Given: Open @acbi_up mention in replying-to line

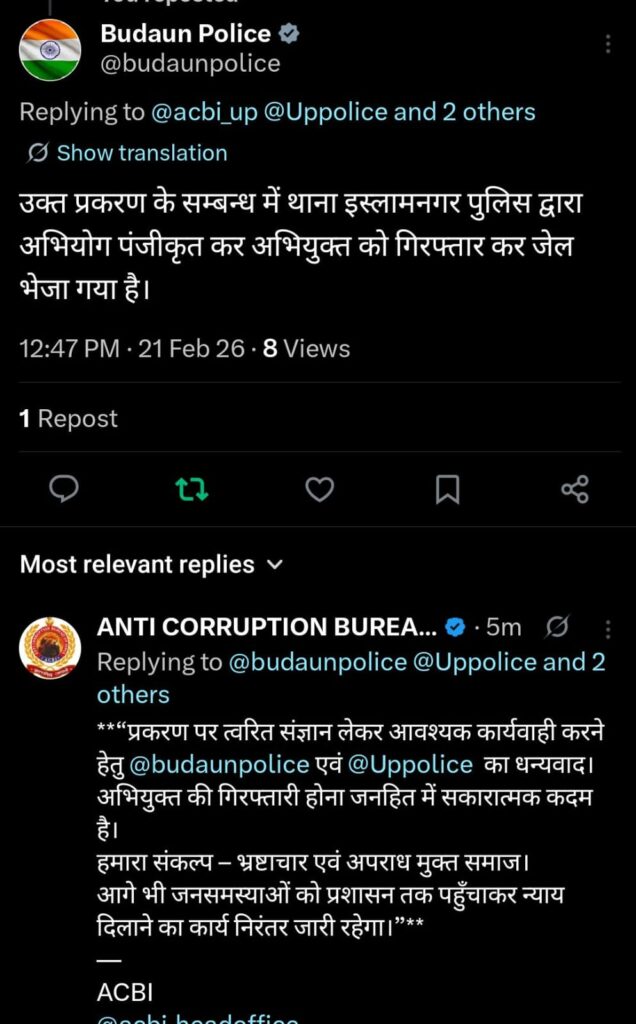Looking at the screenshot, I should click(204, 112).
